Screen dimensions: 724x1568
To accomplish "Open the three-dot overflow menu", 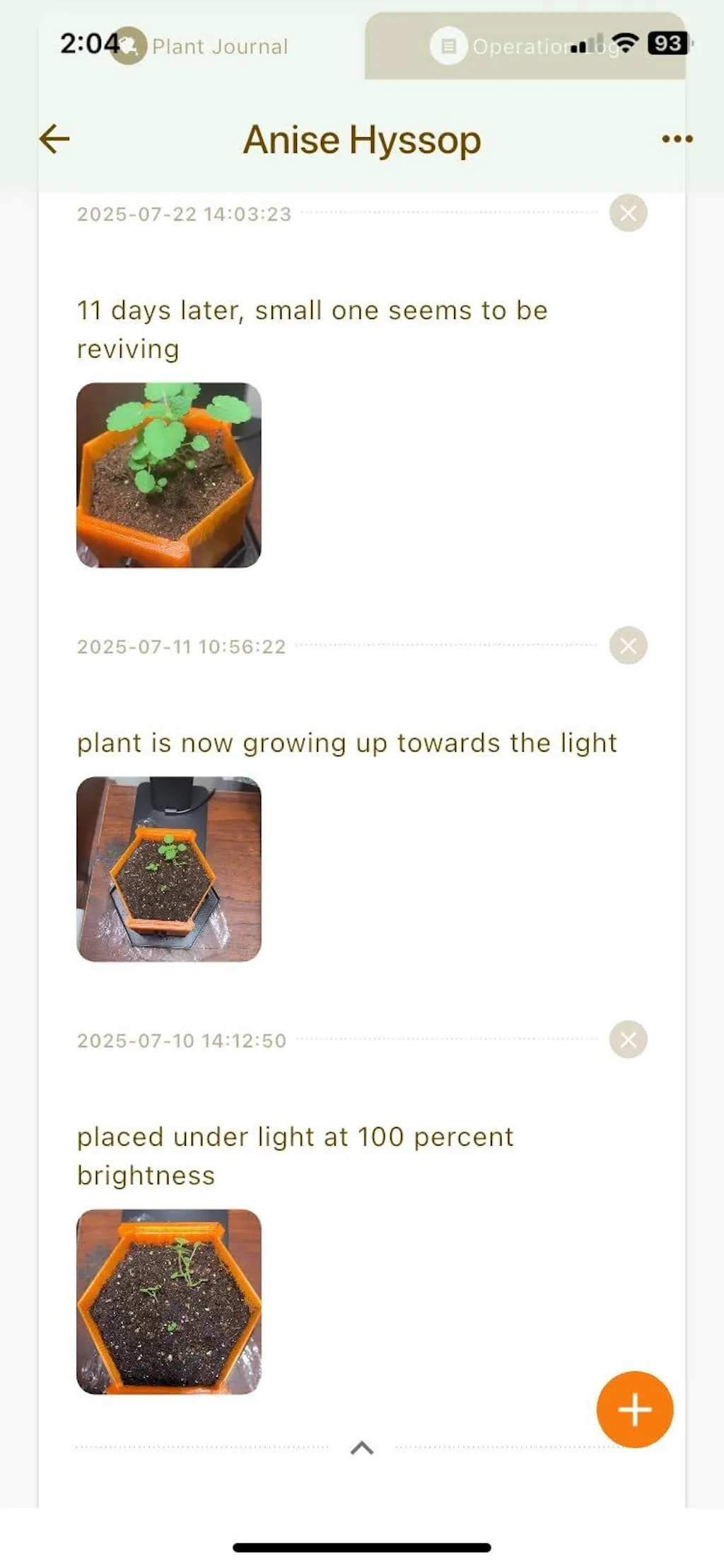I will pos(677,139).
